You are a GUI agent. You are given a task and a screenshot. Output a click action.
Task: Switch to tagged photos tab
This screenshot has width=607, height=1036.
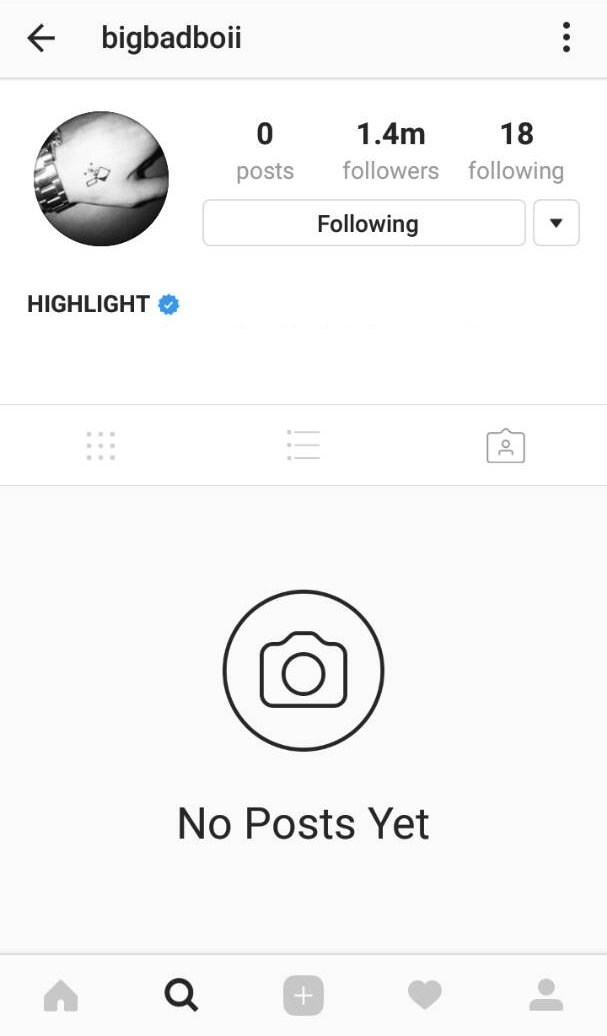pos(505,446)
